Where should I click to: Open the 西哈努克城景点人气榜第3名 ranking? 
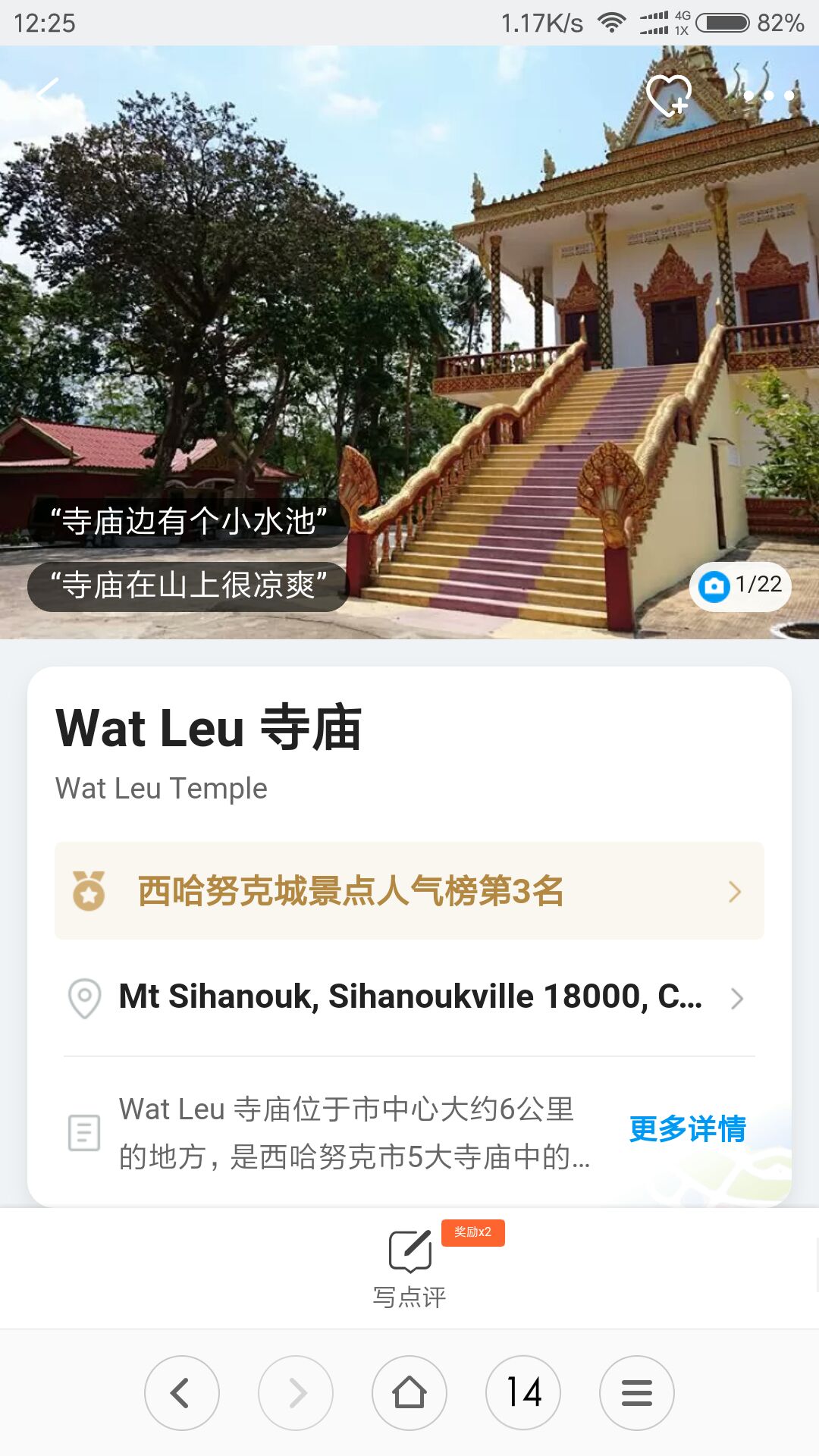click(409, 891)
